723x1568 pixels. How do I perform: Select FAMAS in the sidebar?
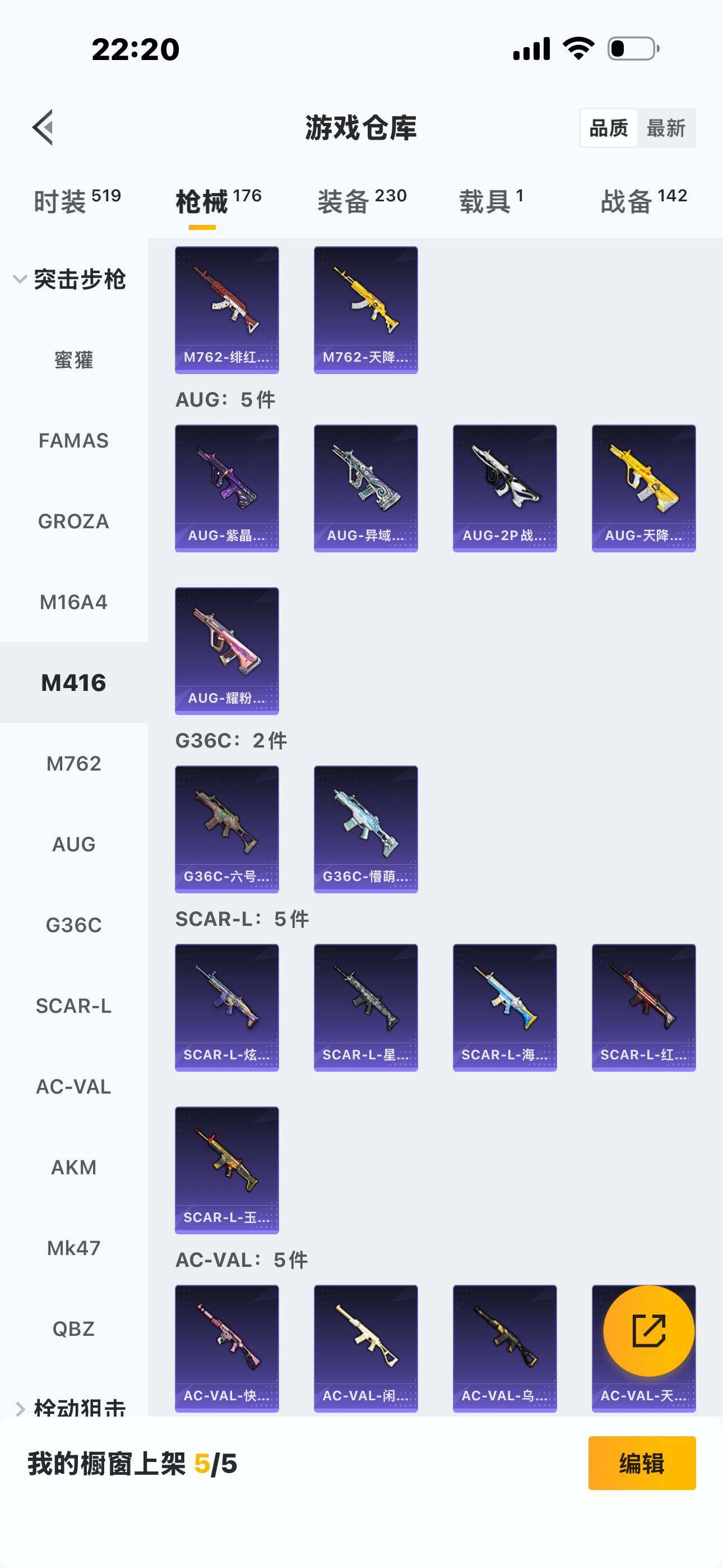pyautogui.click(x=73, y=441)
